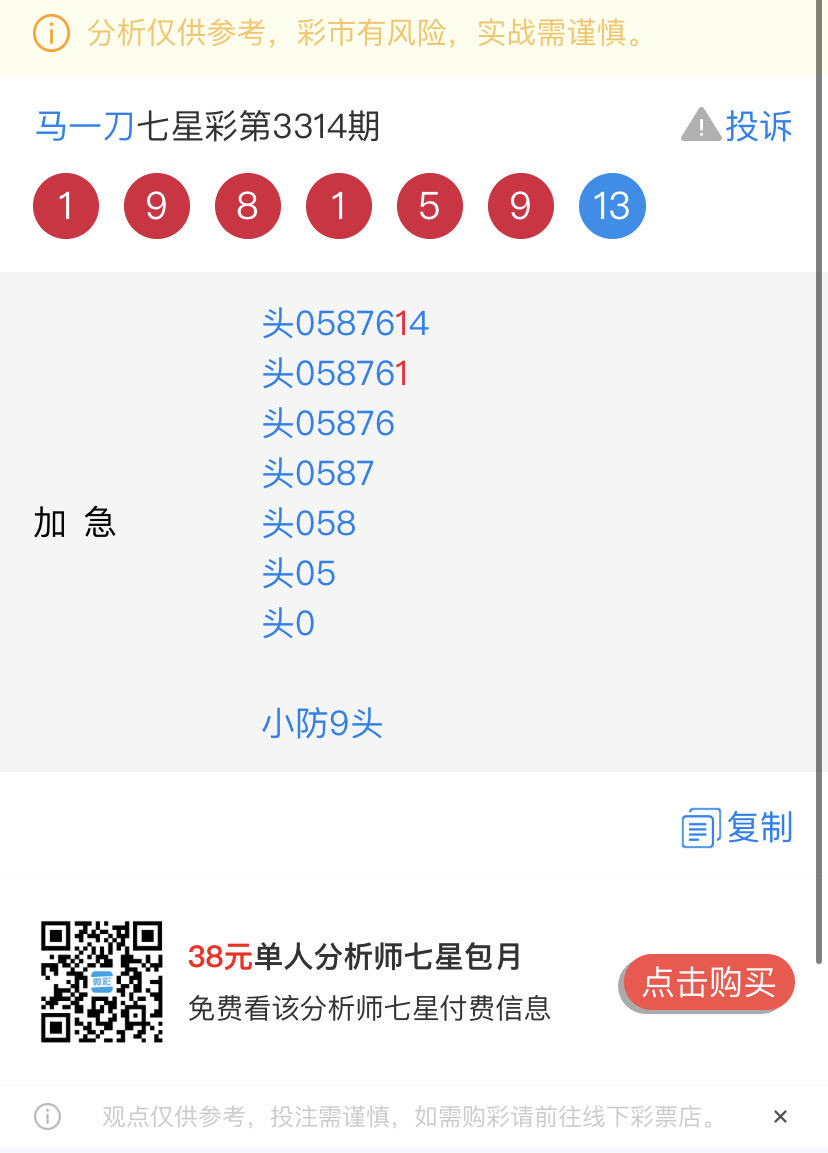
Task: Open the analyst profile link 马一刀
Action: [x=82, y=127]
